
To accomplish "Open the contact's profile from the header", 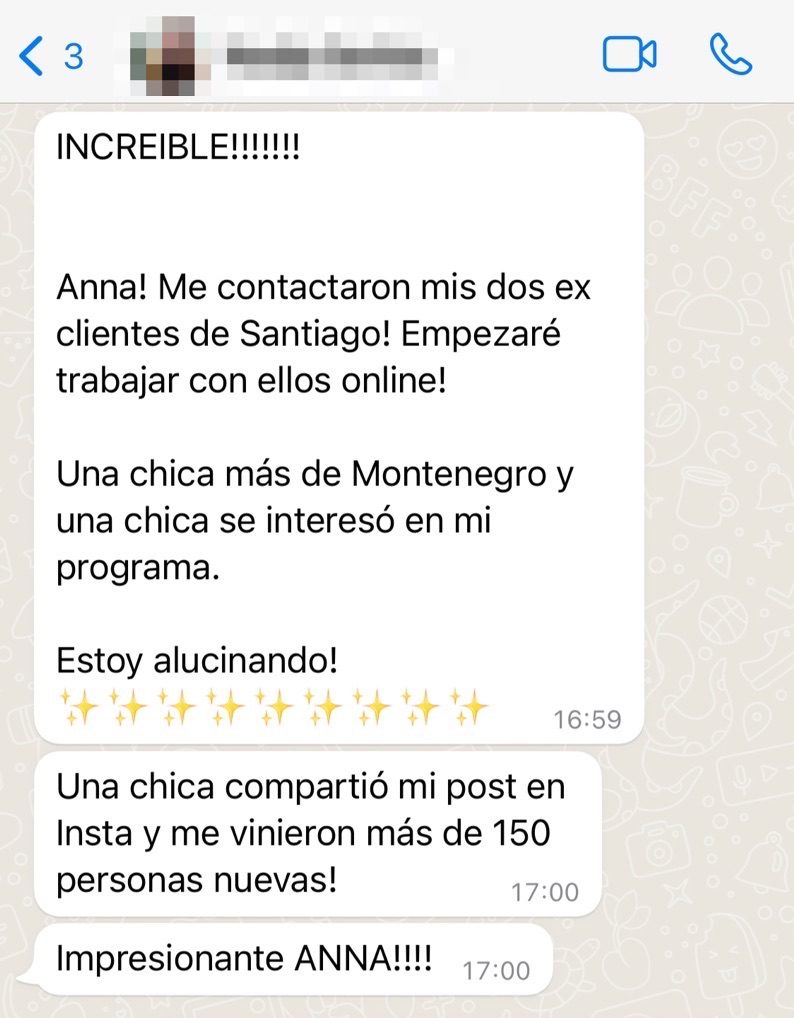I will [330, 55].
